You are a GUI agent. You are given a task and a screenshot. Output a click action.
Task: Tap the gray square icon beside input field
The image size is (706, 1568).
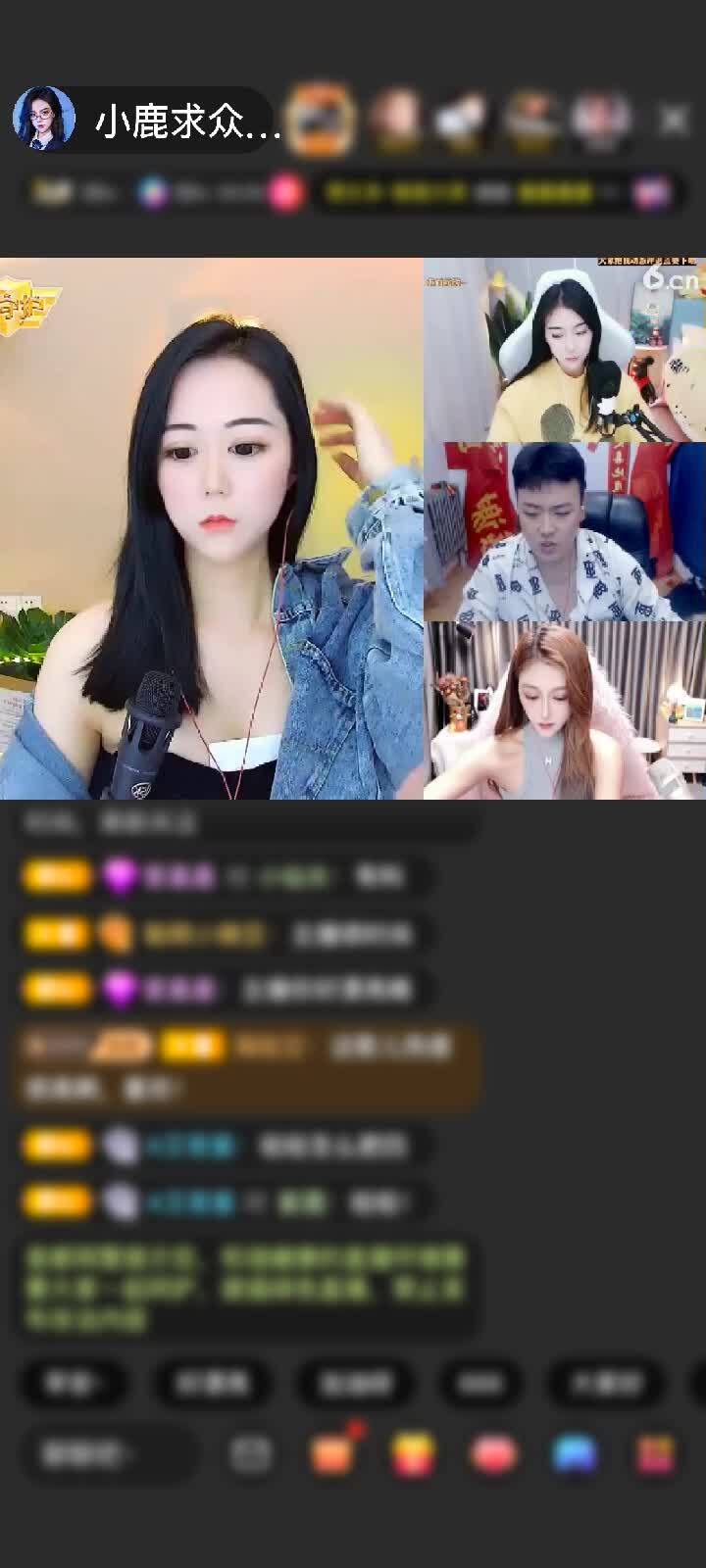pyautogui.click(x=251, y=1453)
